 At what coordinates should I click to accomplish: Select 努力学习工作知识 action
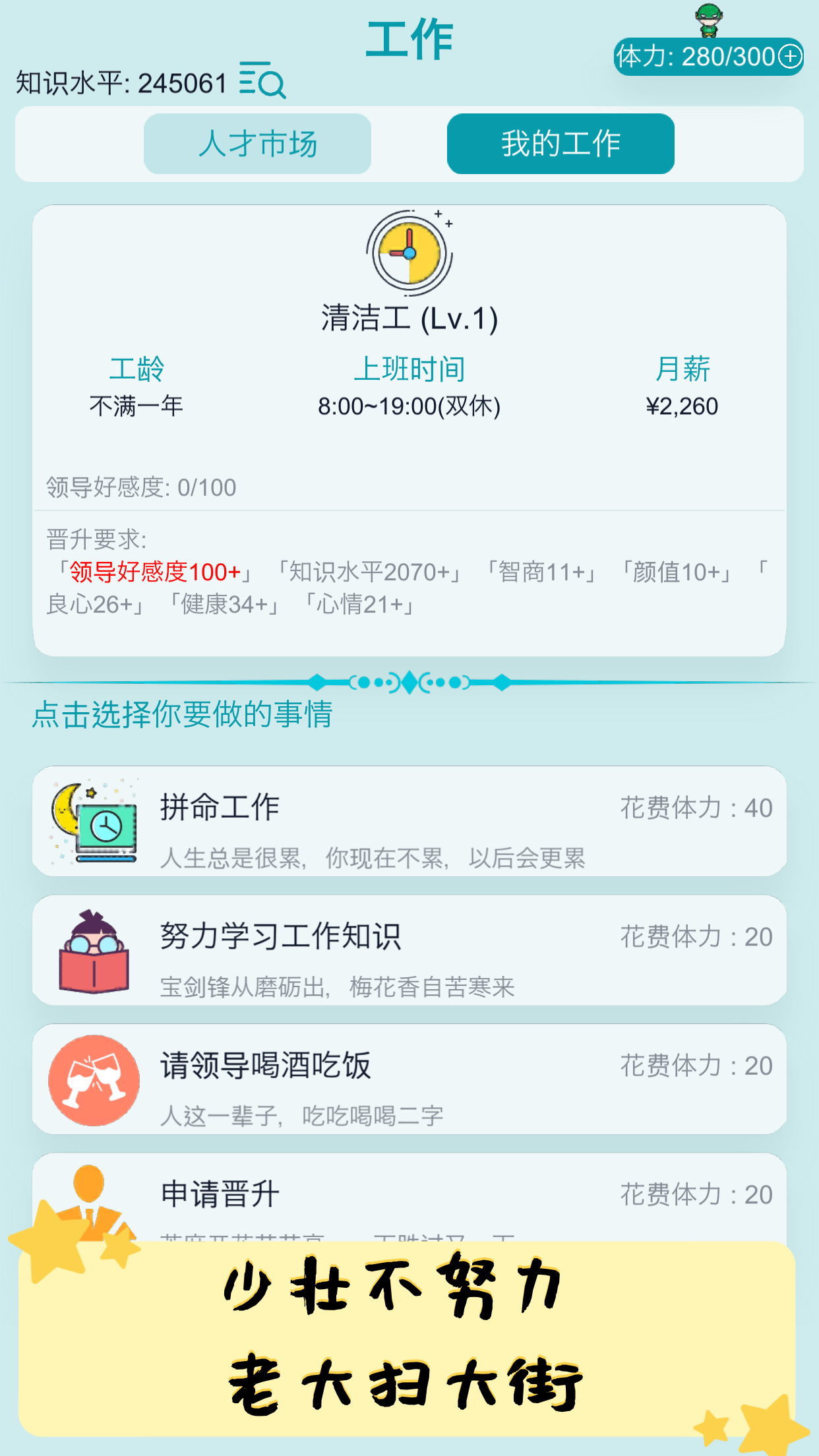click(409, 950)
